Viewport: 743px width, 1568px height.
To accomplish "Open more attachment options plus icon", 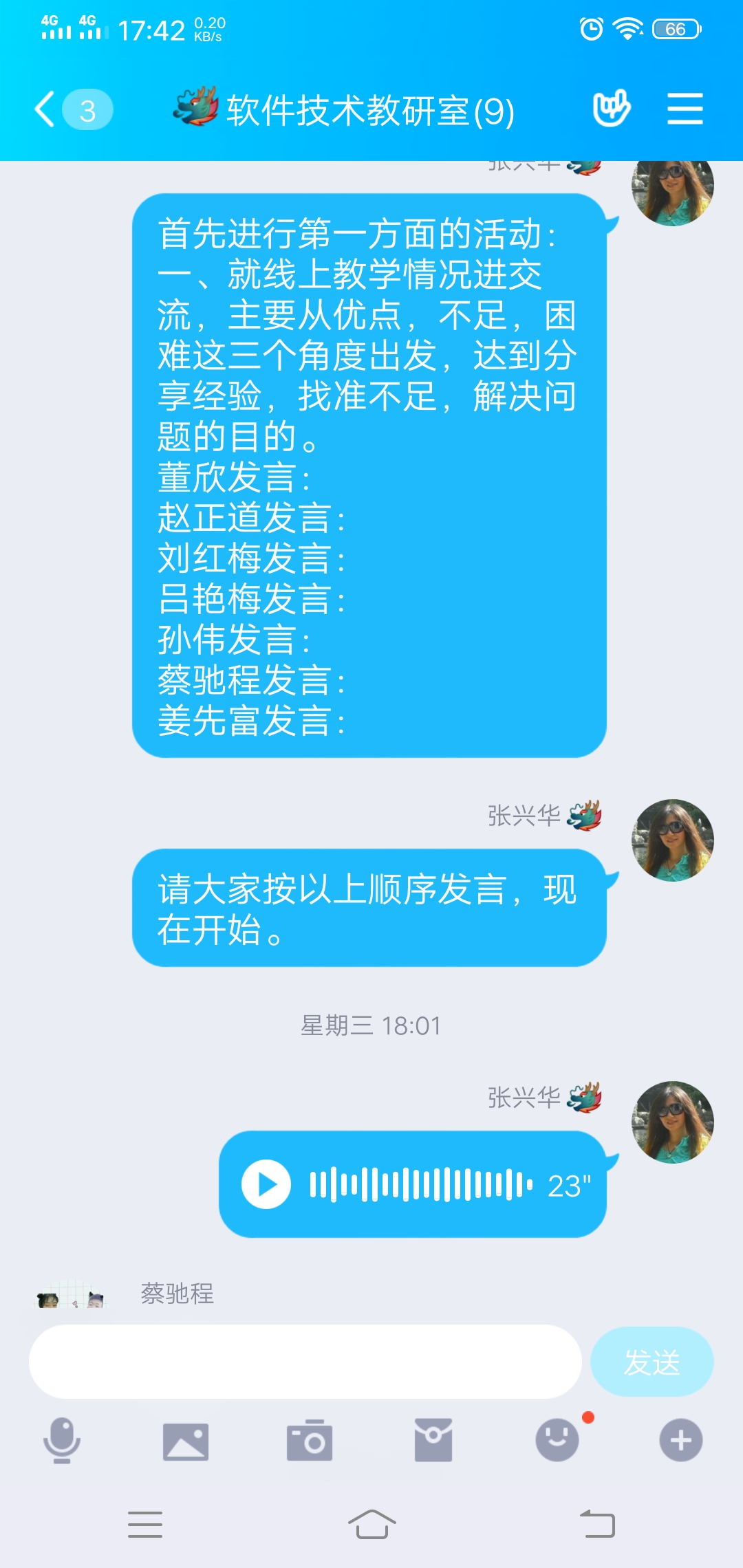I will [680, 1440].
